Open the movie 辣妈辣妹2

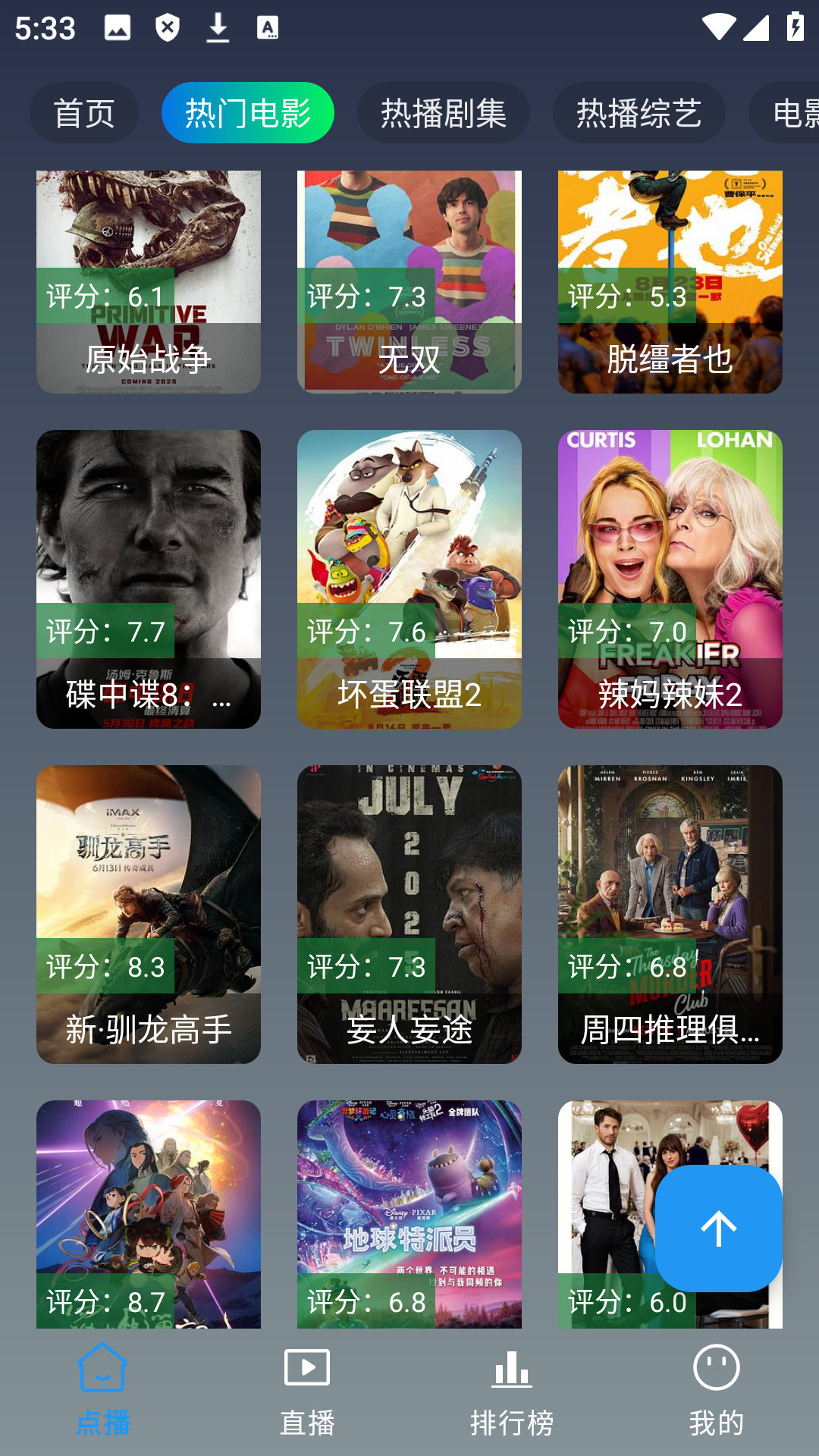pos(670,579)
